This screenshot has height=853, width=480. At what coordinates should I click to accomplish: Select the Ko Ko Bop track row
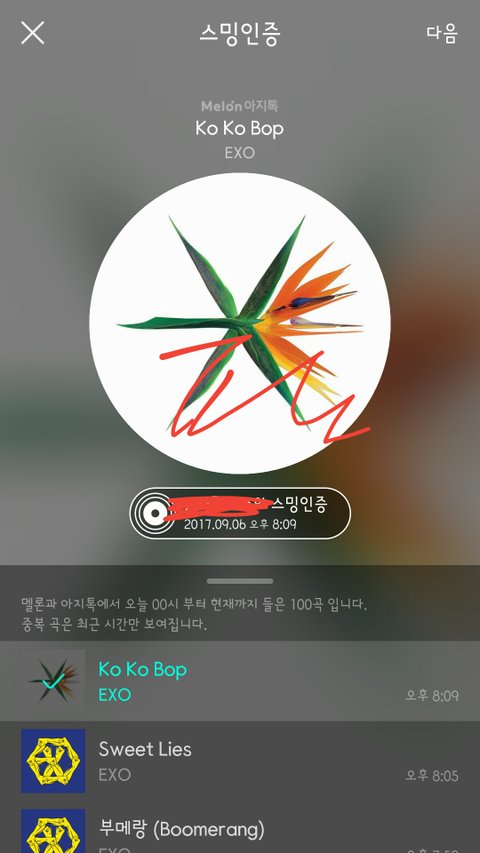(240, 681)
